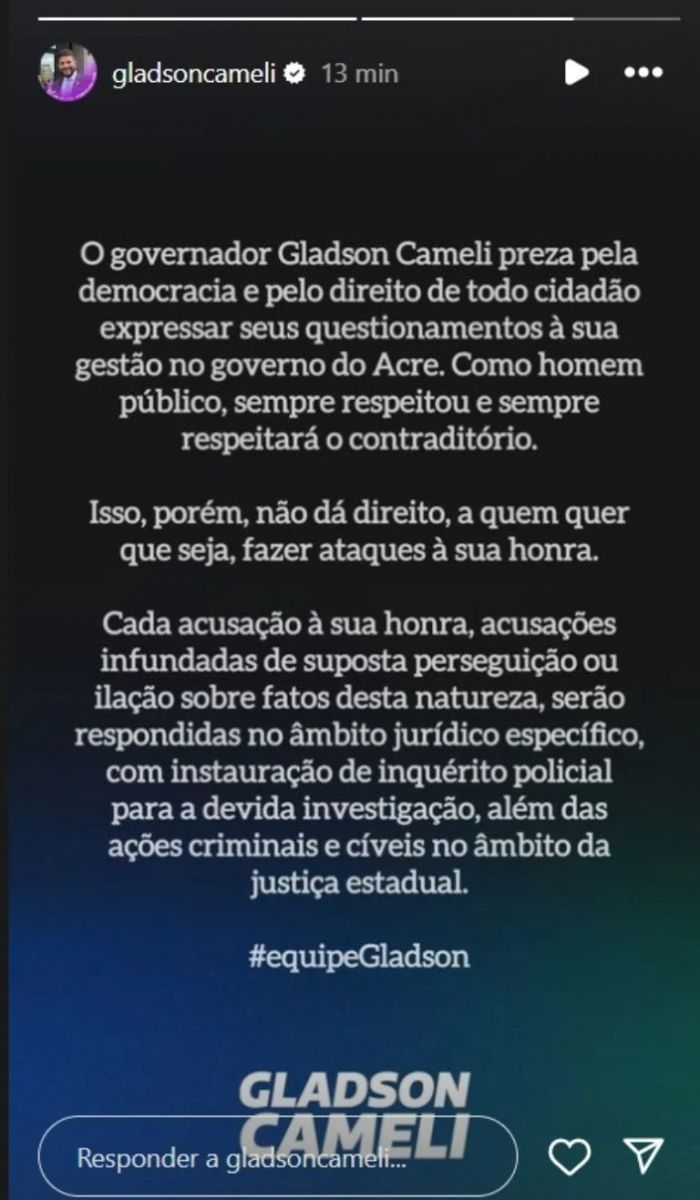Resume story playback
The image size is (700, 1200).
(576, 72)
